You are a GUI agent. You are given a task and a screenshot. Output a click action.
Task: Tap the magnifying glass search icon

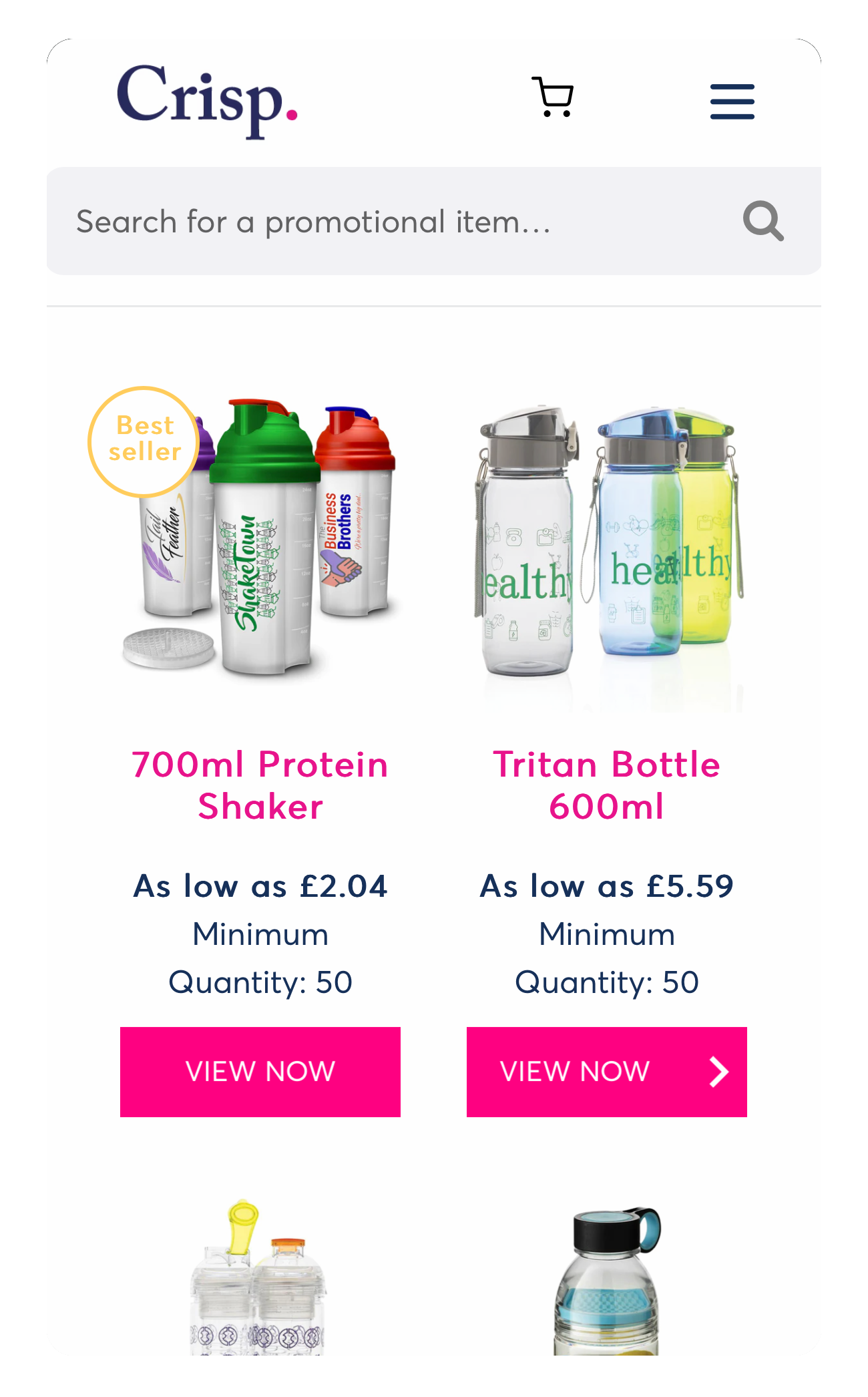(763, 221)
